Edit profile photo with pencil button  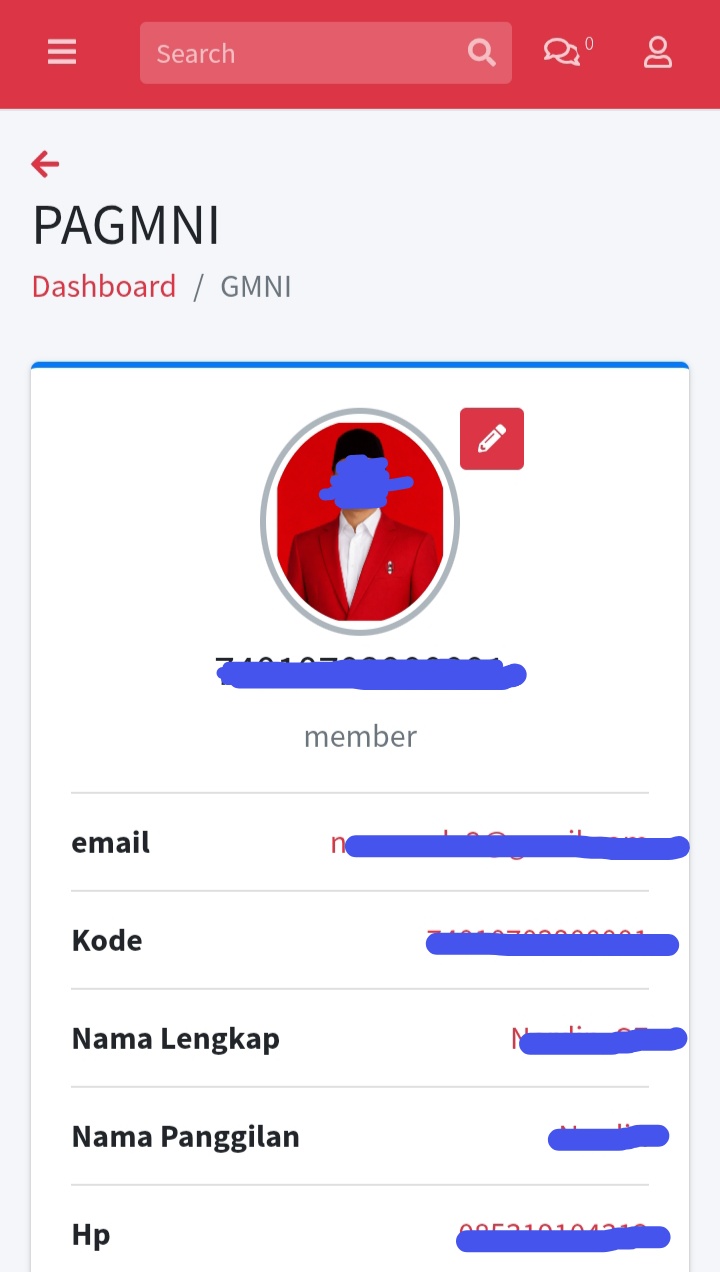pos(491,438)
